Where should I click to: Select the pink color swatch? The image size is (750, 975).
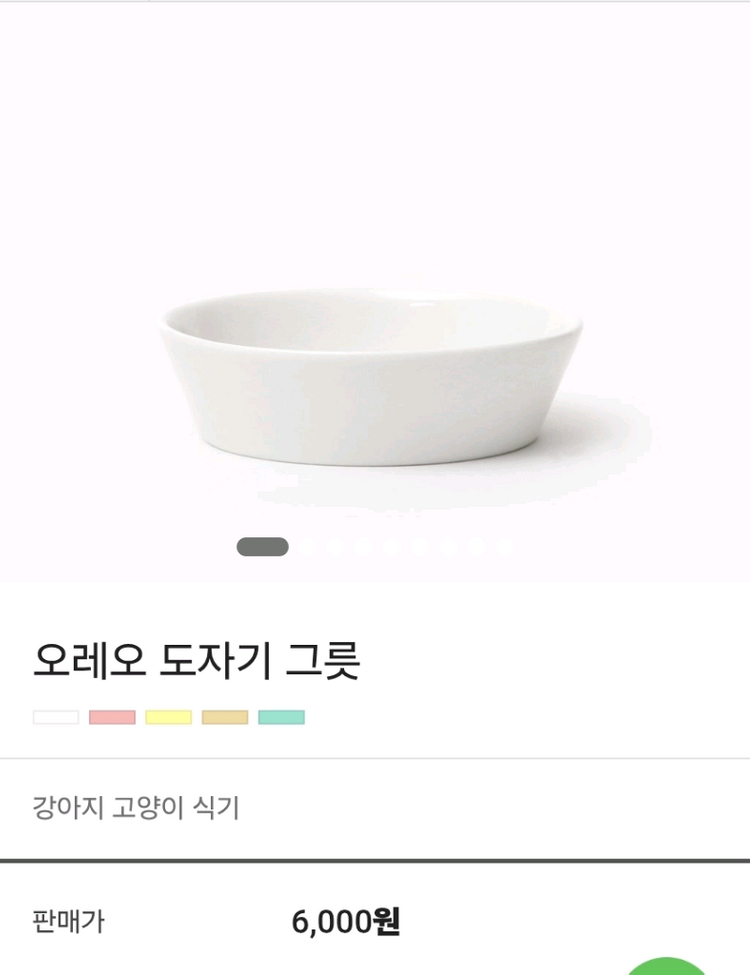112,717
